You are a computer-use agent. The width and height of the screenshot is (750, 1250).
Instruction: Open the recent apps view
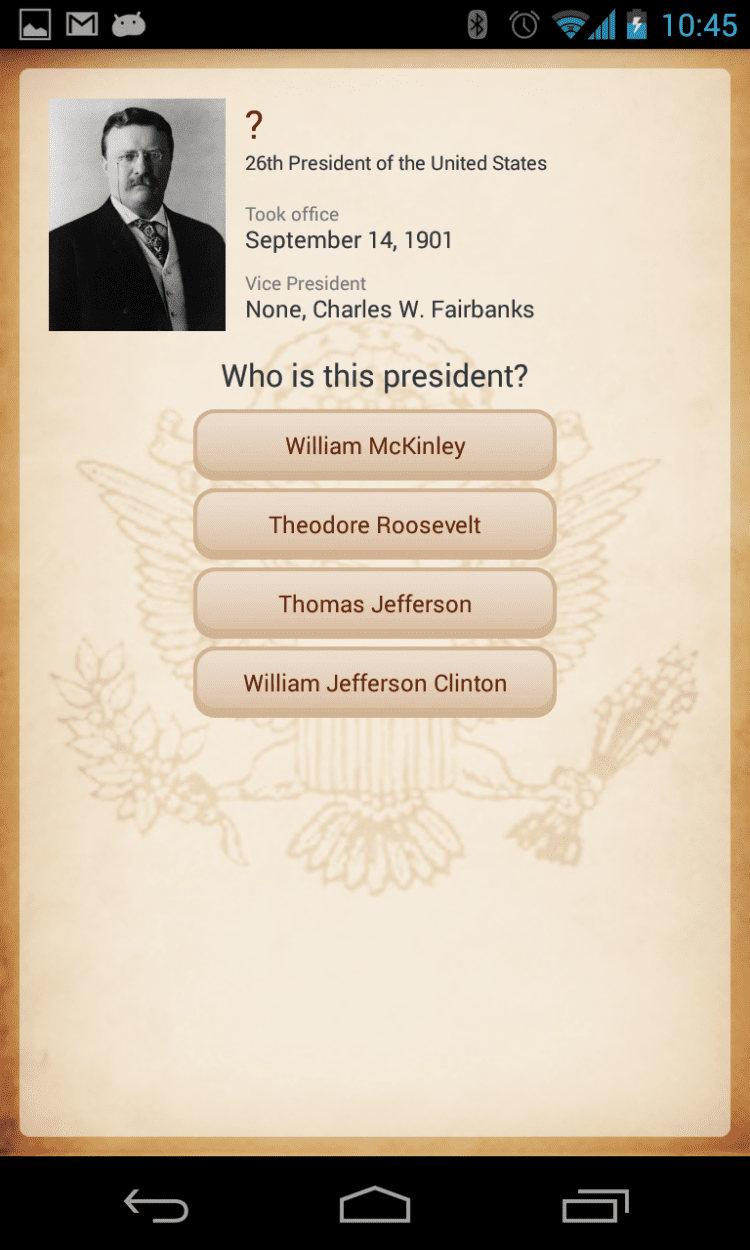[594, 1205]
